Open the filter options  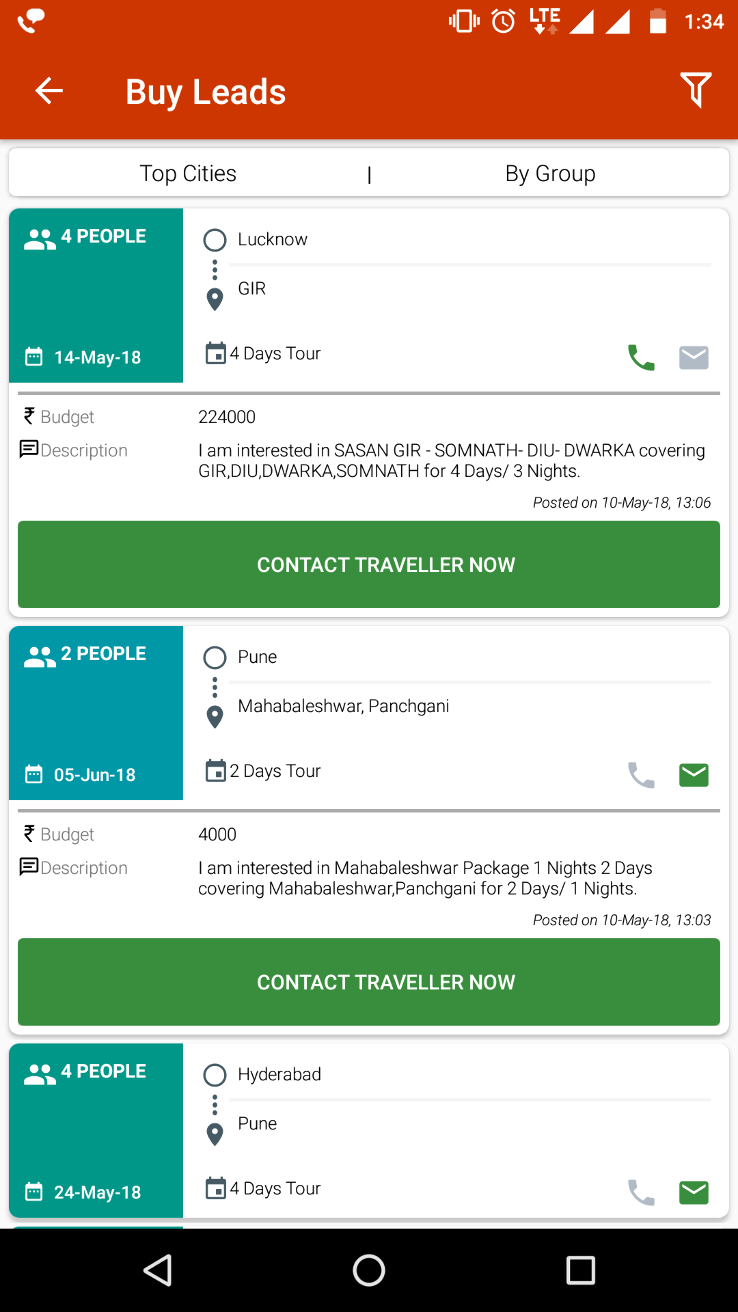(x=696, y=91)
